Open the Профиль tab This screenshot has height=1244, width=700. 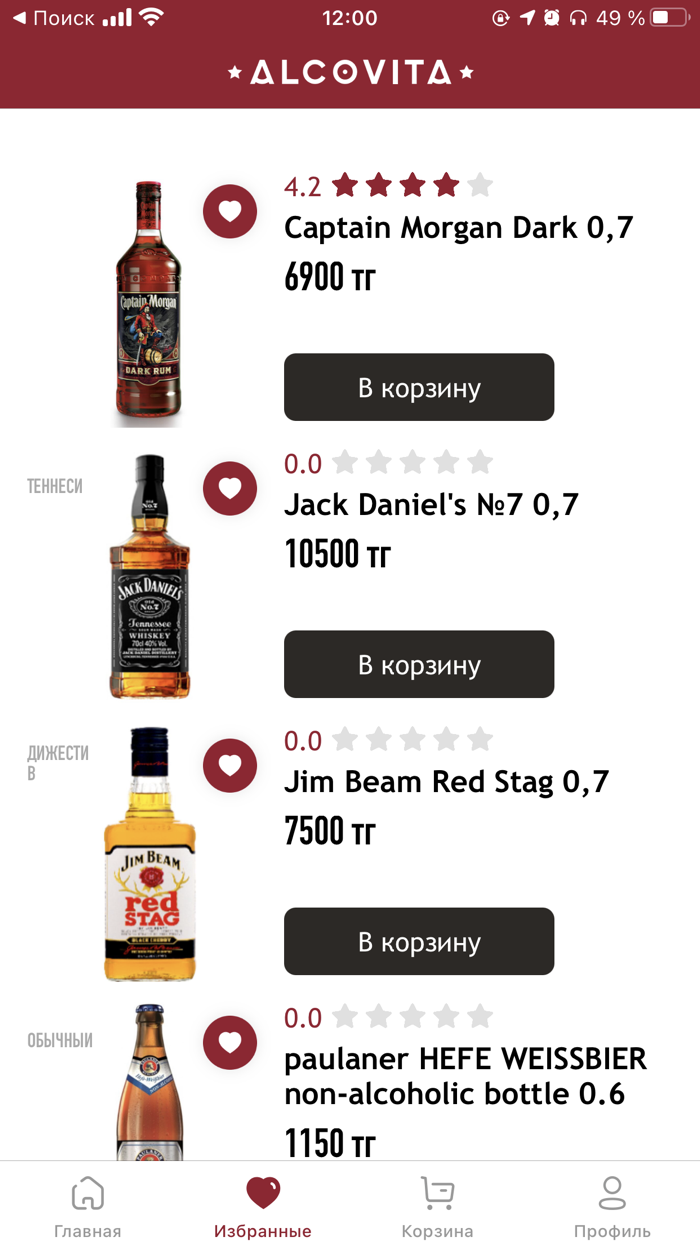(612, 1207)
